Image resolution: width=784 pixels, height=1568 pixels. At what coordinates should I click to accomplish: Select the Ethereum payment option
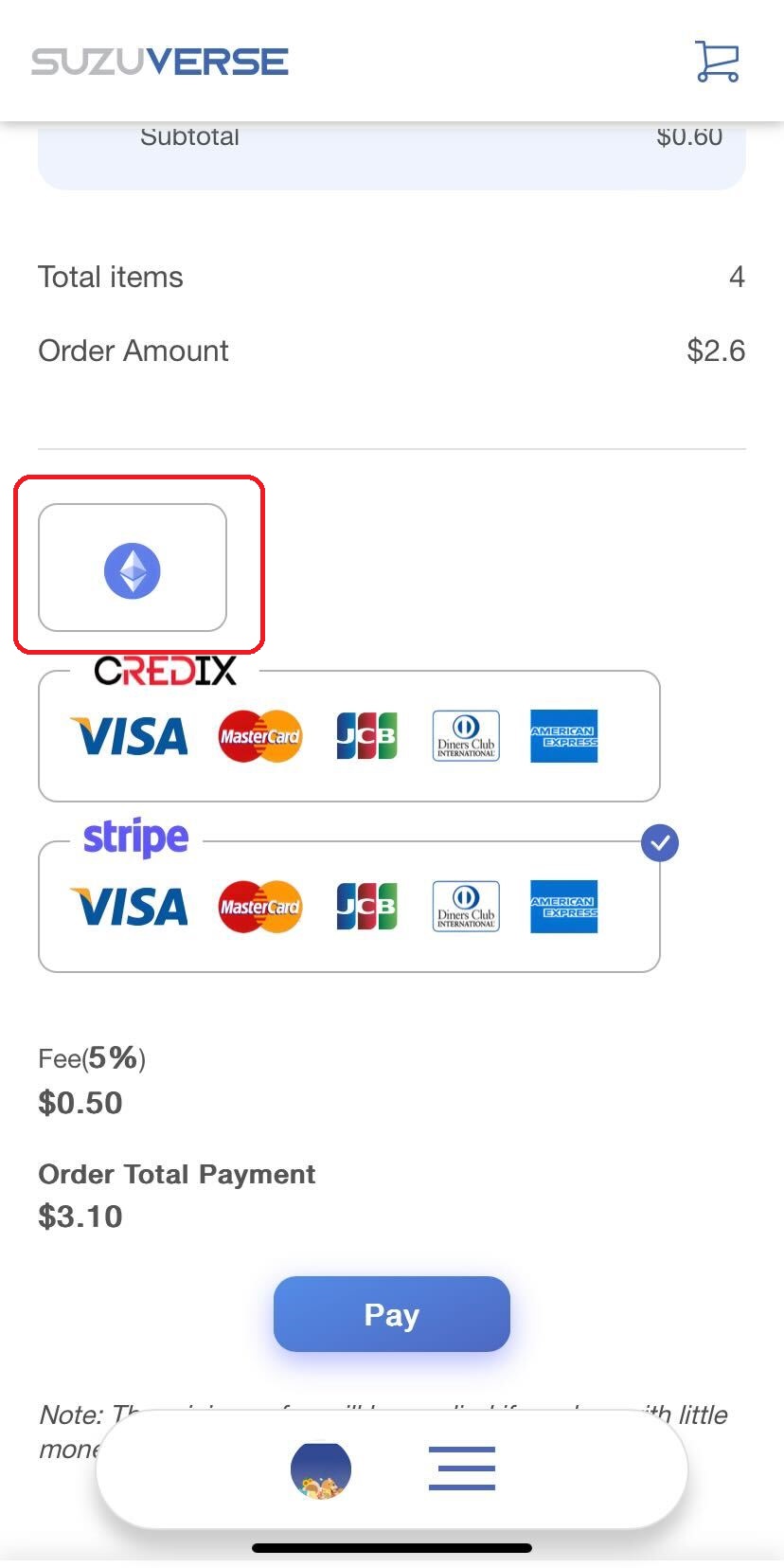click(133, 568)
